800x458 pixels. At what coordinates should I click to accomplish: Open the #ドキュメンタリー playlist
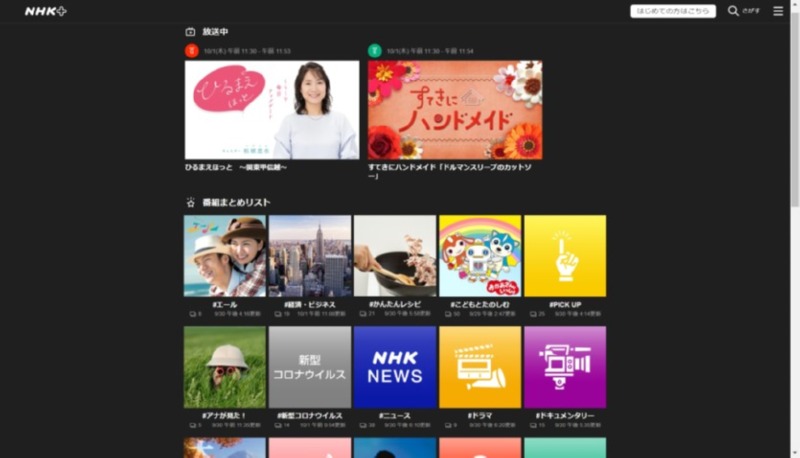pos(565,366)
